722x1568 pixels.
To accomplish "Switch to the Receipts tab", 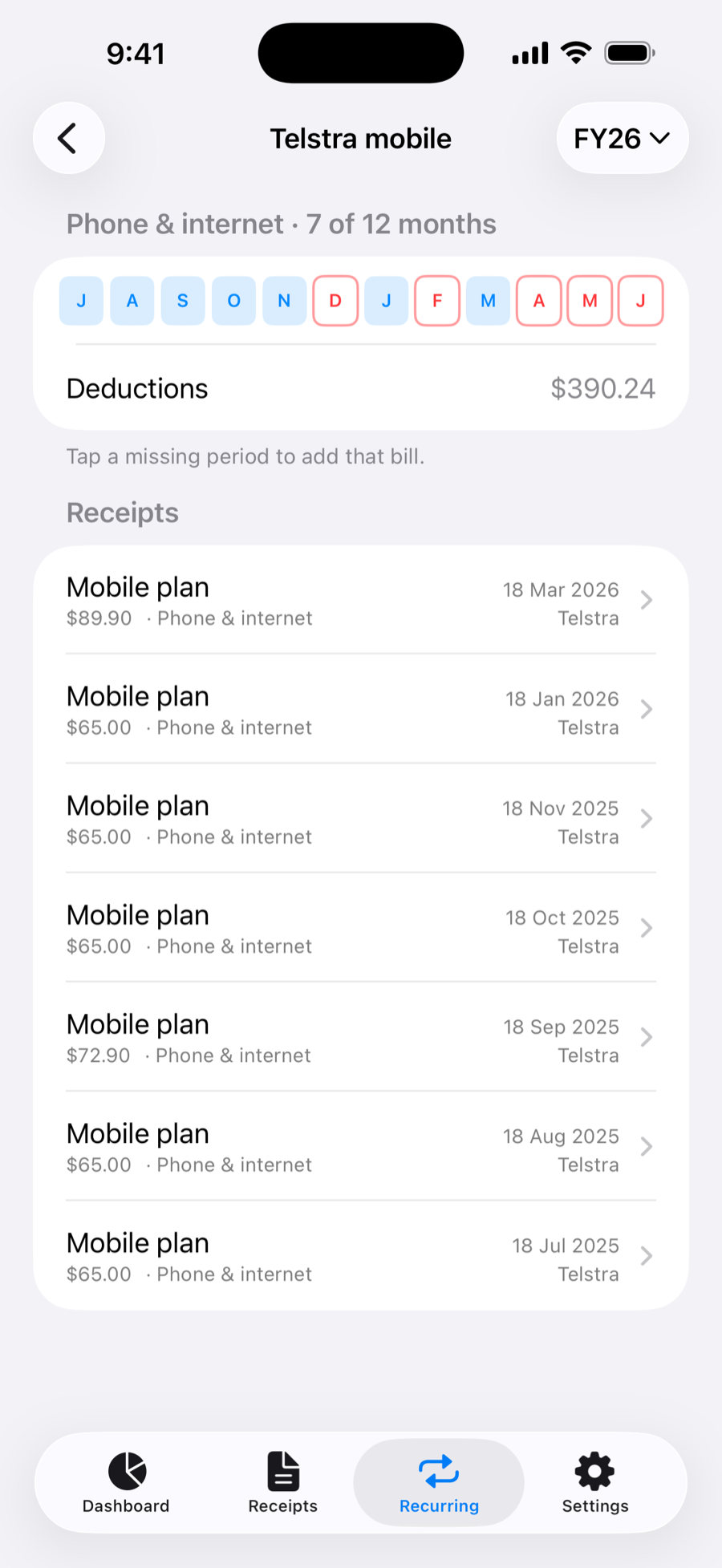I will (283, 1482).
